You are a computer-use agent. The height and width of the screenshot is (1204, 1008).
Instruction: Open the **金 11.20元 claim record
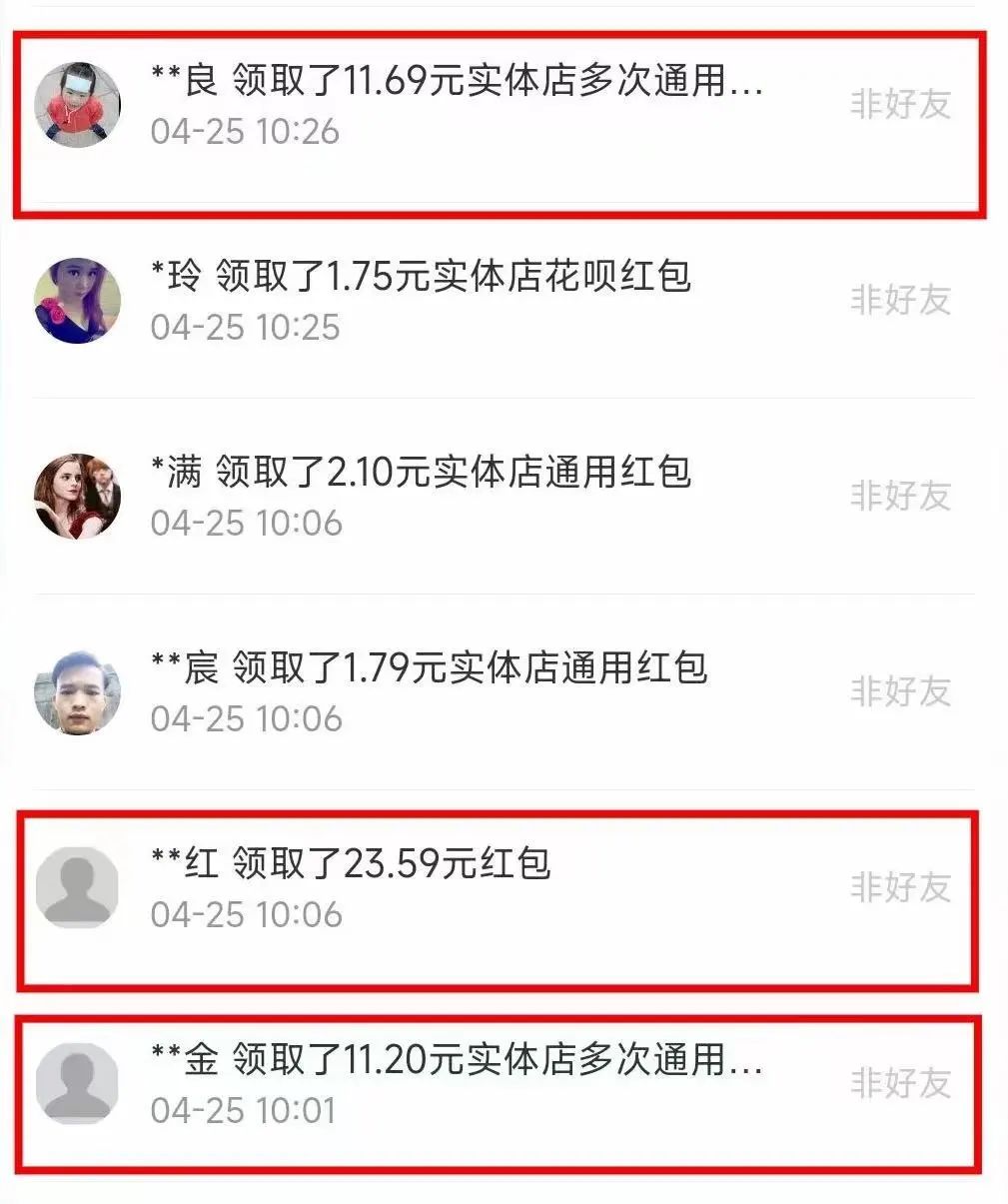click(457, 1061)
